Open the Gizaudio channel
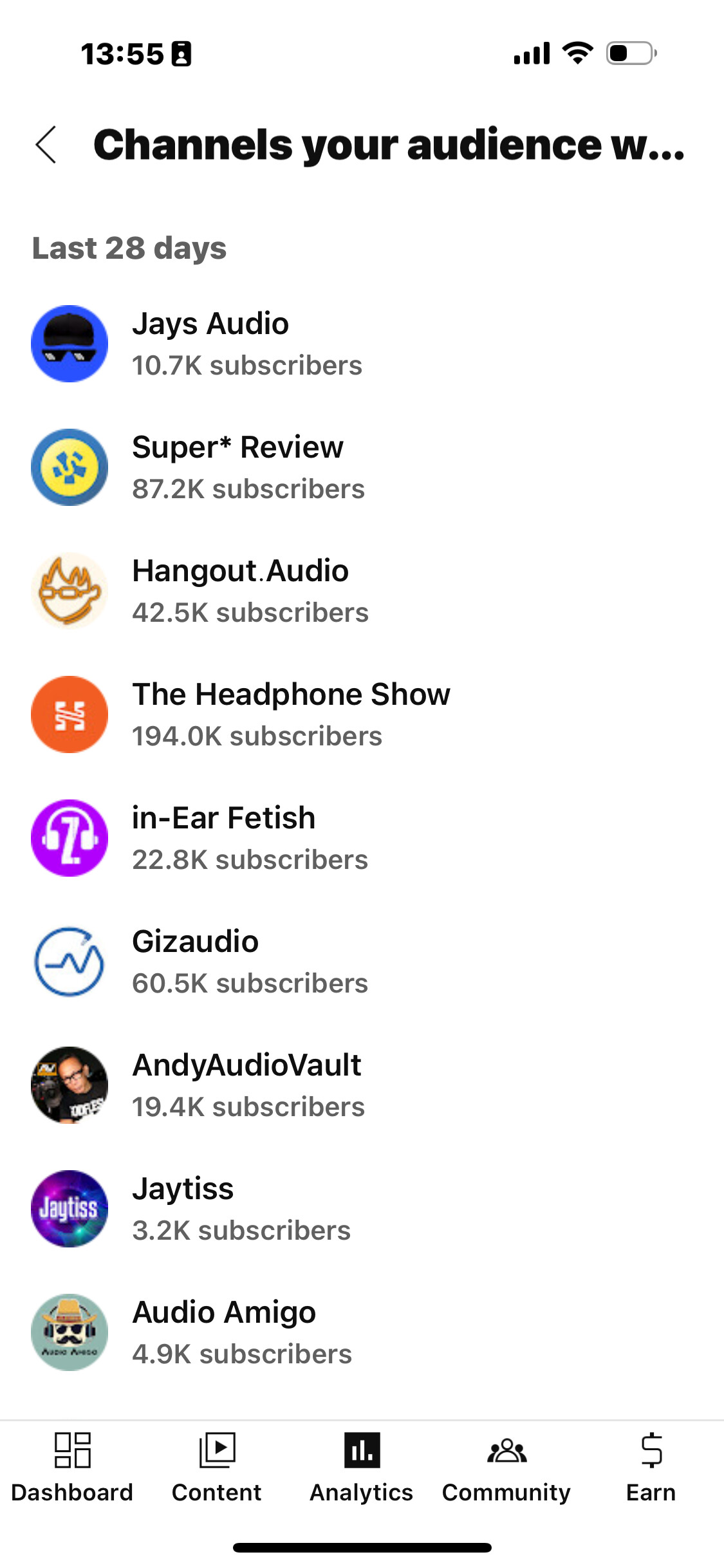Screen dimensions: 724x1568 coord(362,962)
